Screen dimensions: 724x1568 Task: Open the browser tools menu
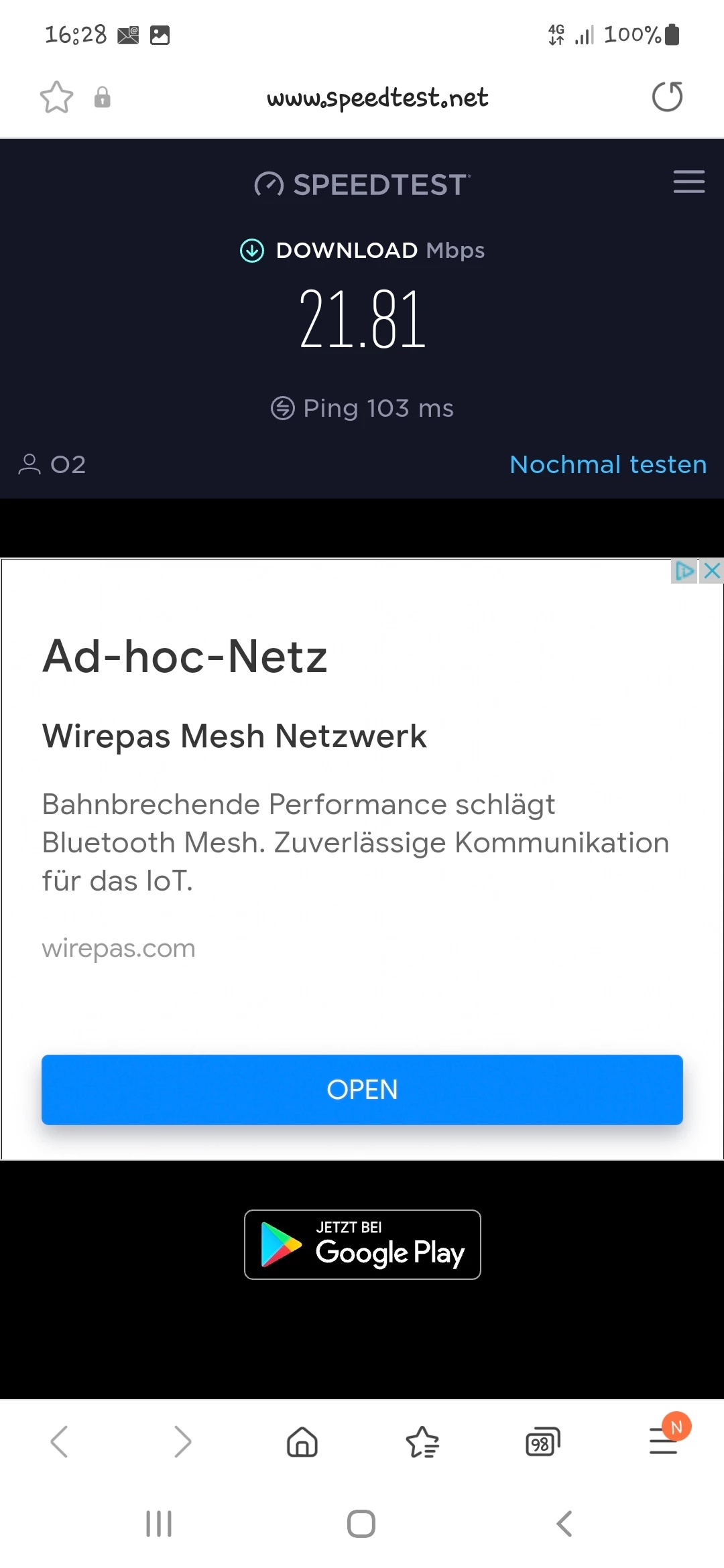pyautogui.click(x=665, y=1439)
